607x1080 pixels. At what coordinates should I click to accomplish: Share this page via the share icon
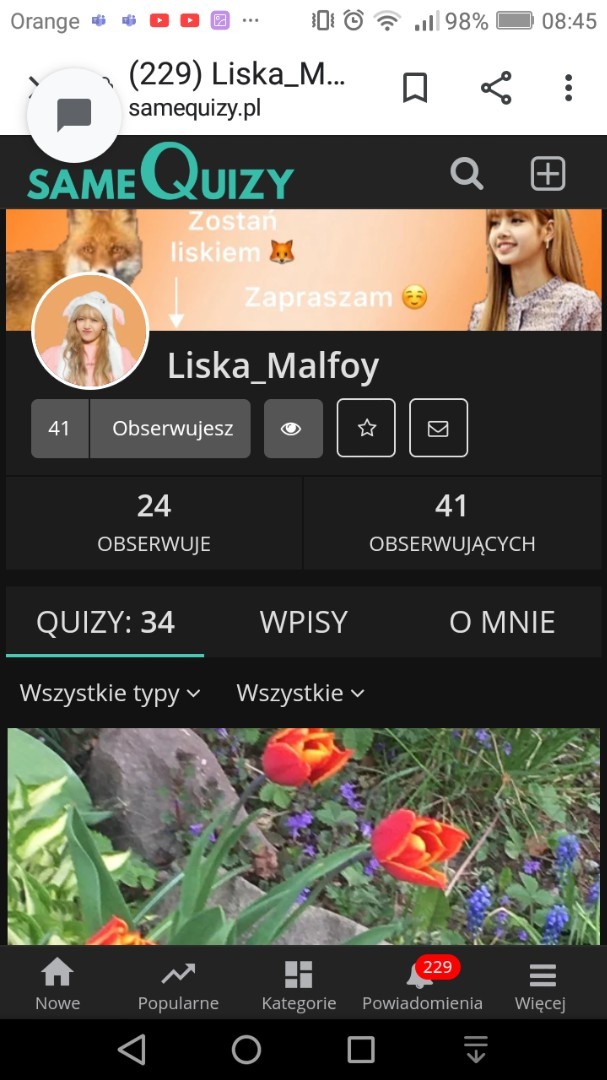tap(496, 88)
